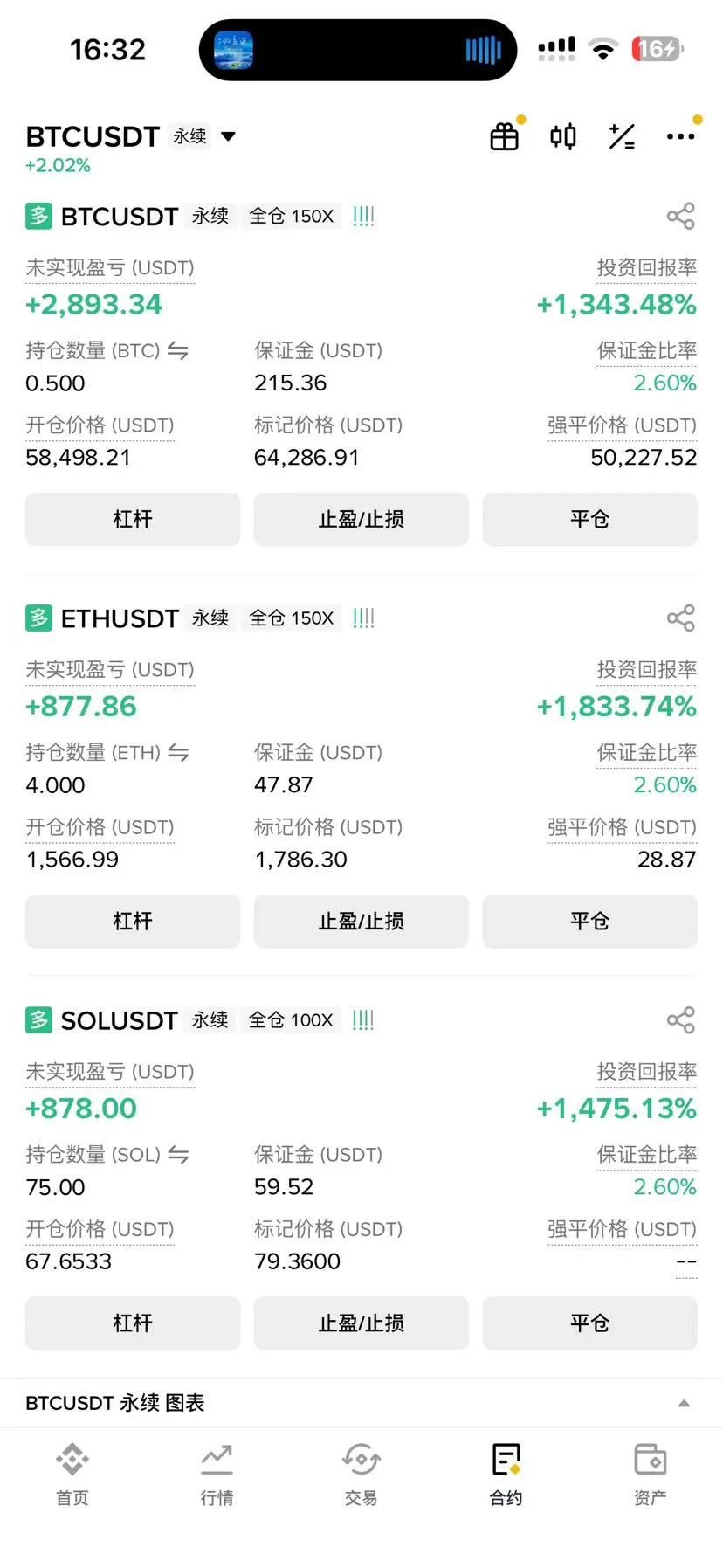This screenshot has width=723, height=1568.
Task: Close (平仓) the BTCUSDT position
Action: 590,519
